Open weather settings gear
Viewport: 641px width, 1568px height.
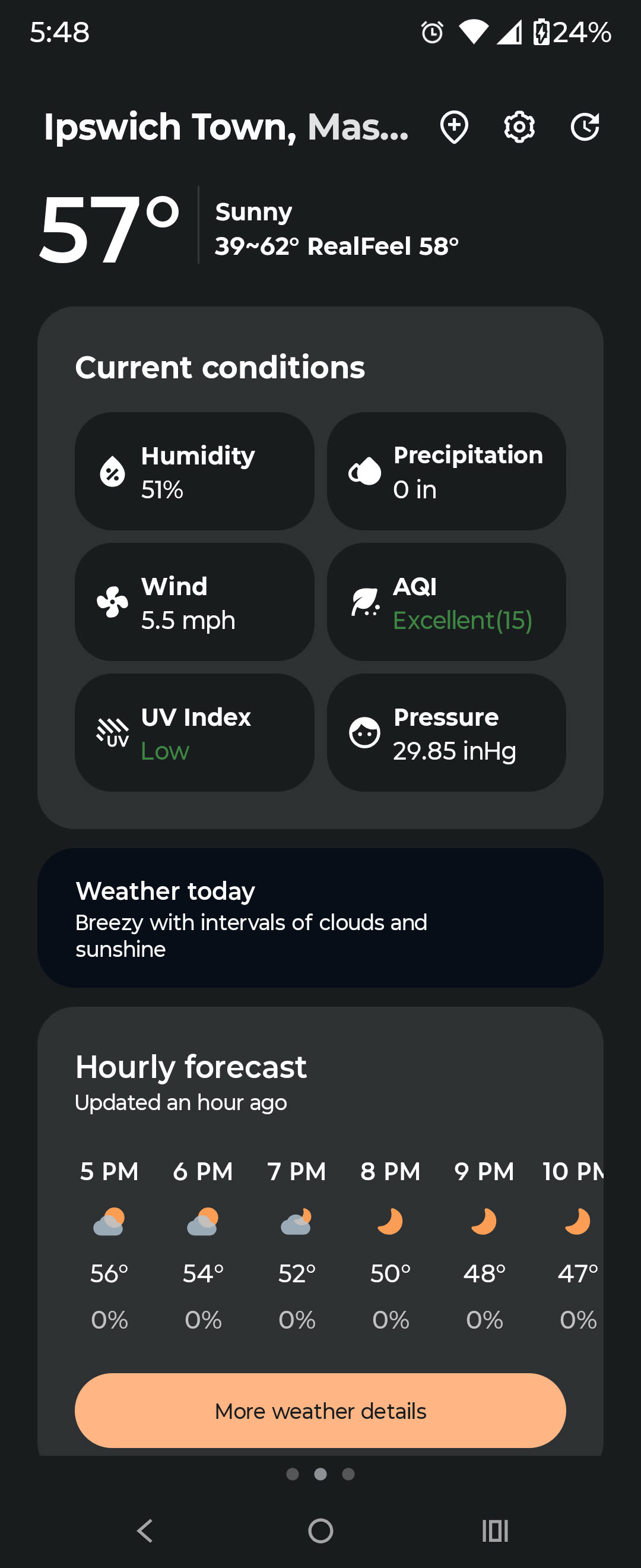tap(519, 127)
